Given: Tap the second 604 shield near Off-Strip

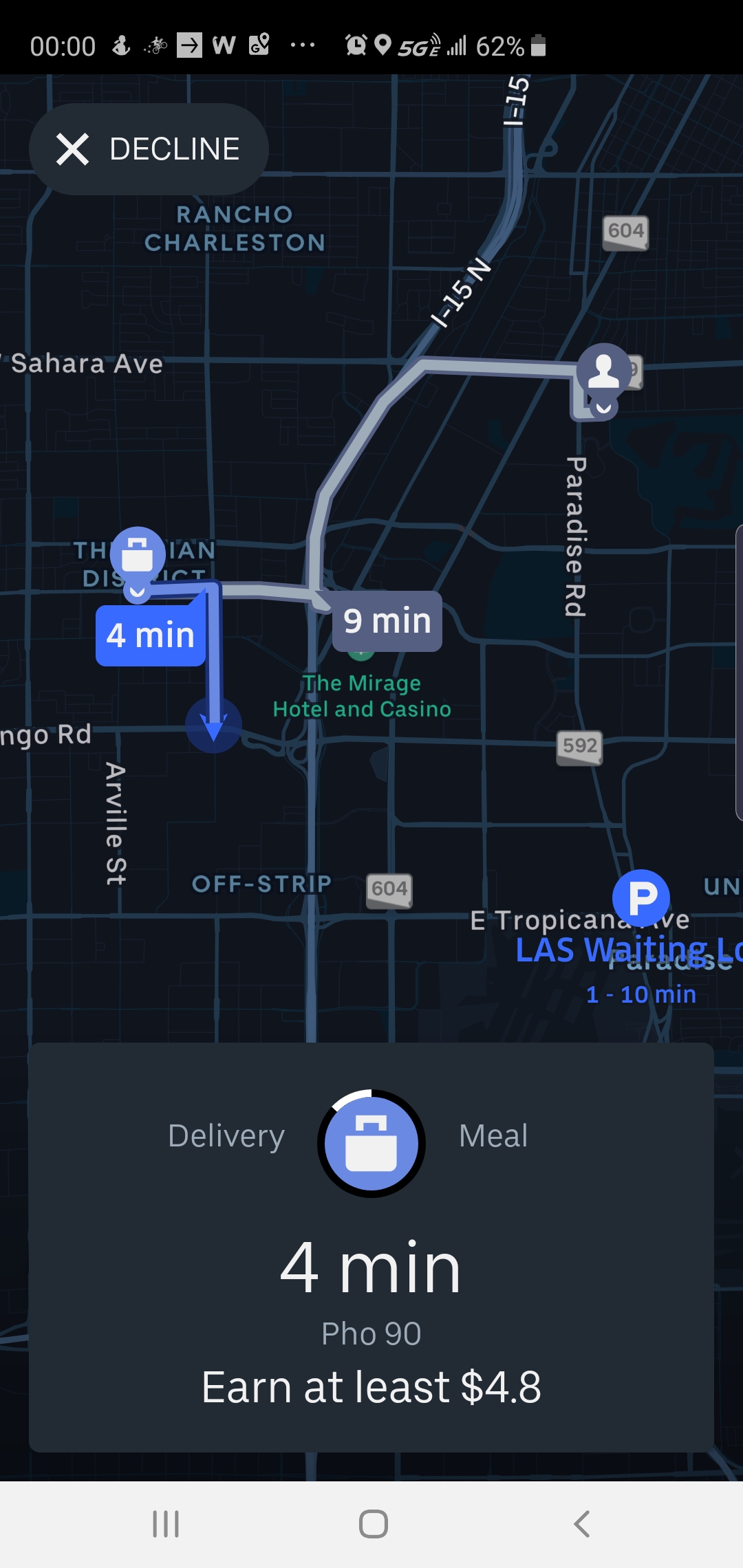Looking at the screenshot, I should pos(389,888).
